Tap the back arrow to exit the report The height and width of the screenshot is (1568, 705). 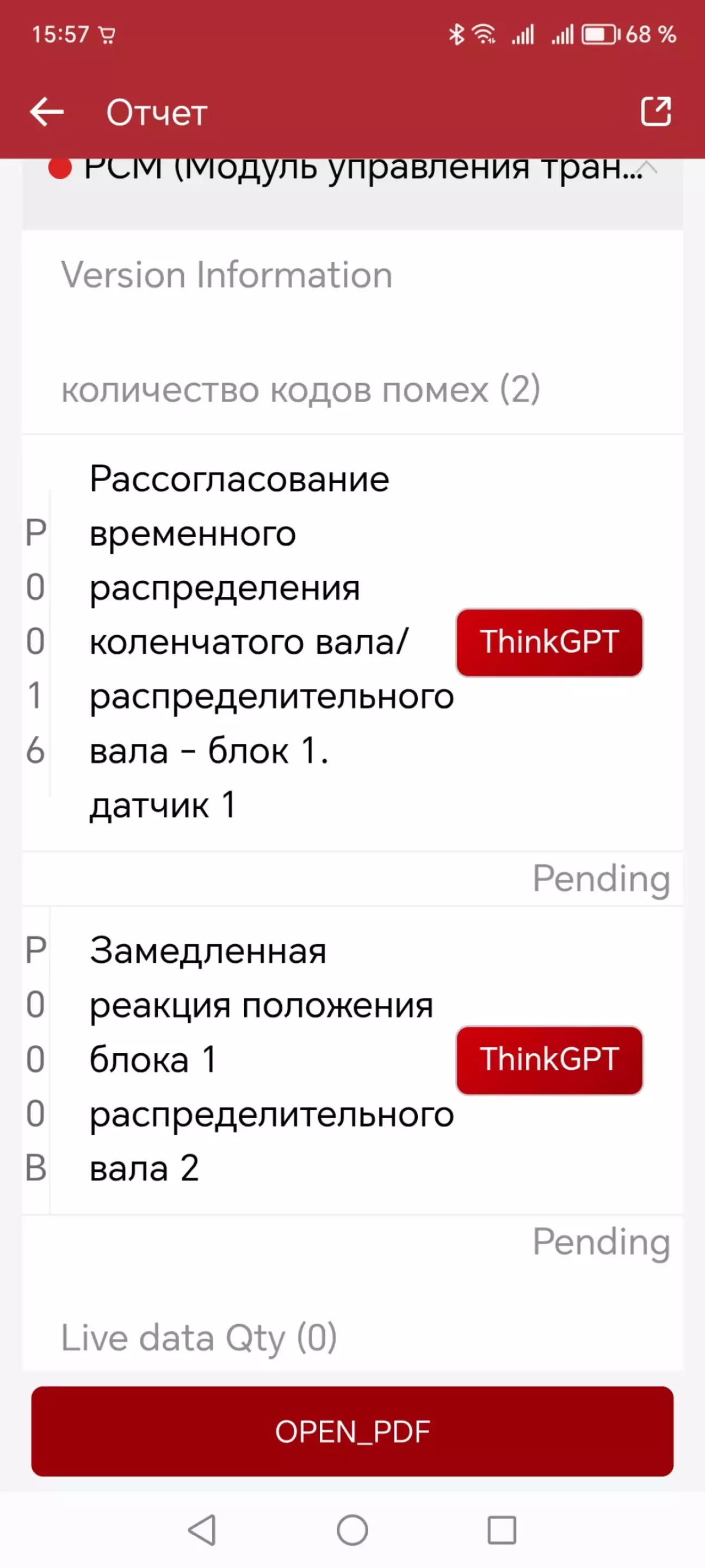(x=46, y=113)
